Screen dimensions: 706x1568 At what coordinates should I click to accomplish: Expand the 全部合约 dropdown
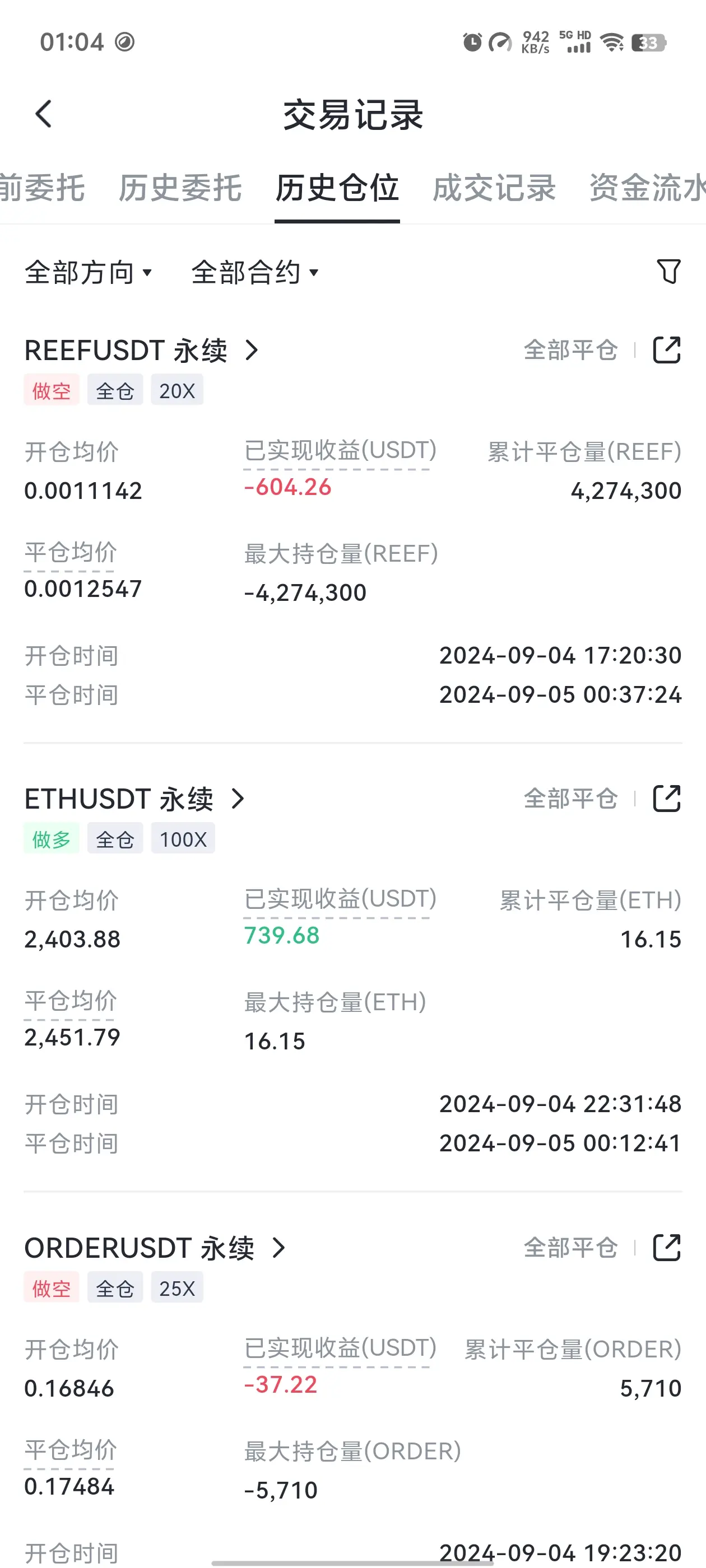(x=254, y=272)
